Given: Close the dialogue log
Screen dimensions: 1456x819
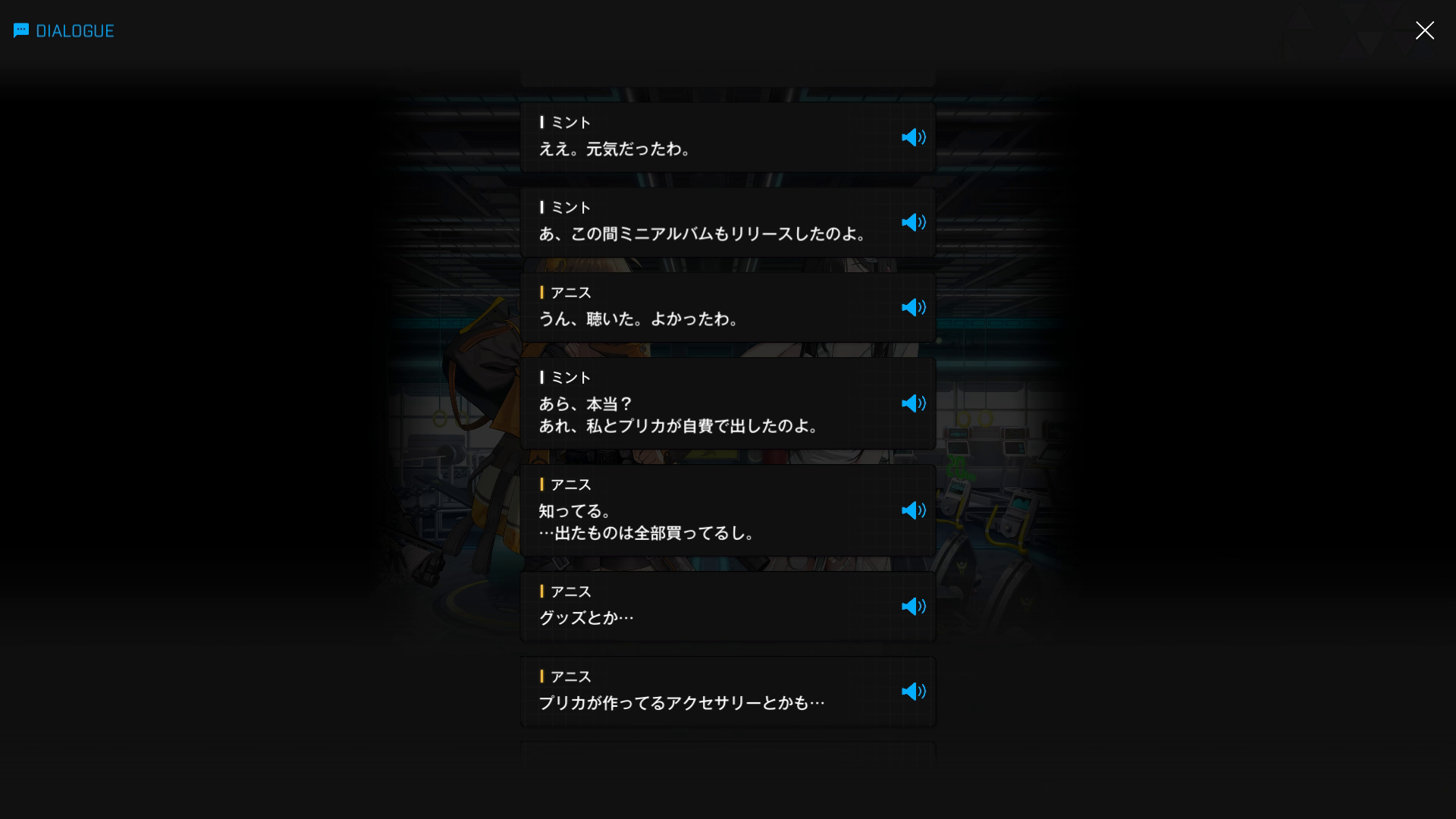Looking at the screenshot, I should tap(1424, 30).
